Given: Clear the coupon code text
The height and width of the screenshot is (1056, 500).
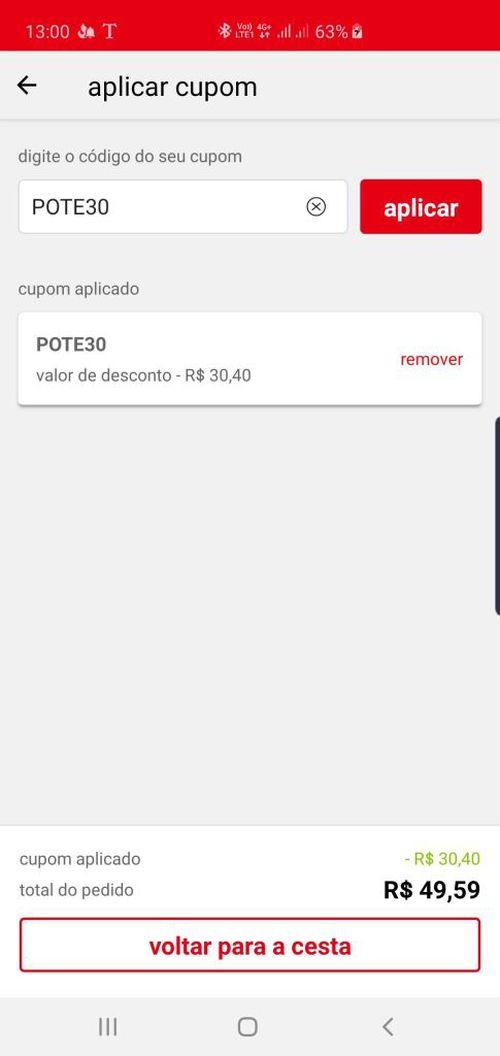Looking at the screenshot, I should click(x=316, y=207).
